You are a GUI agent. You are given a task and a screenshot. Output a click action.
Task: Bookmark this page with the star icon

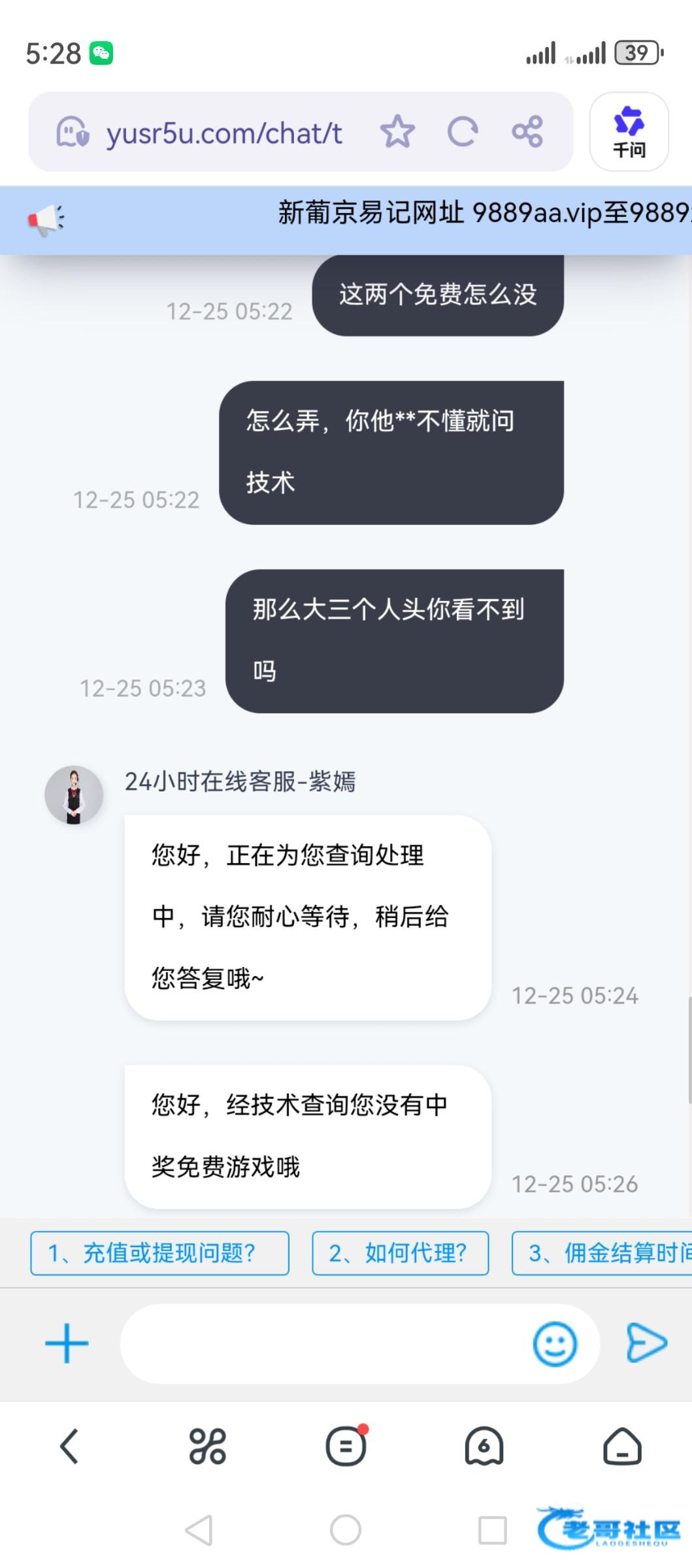coord(397,132)
